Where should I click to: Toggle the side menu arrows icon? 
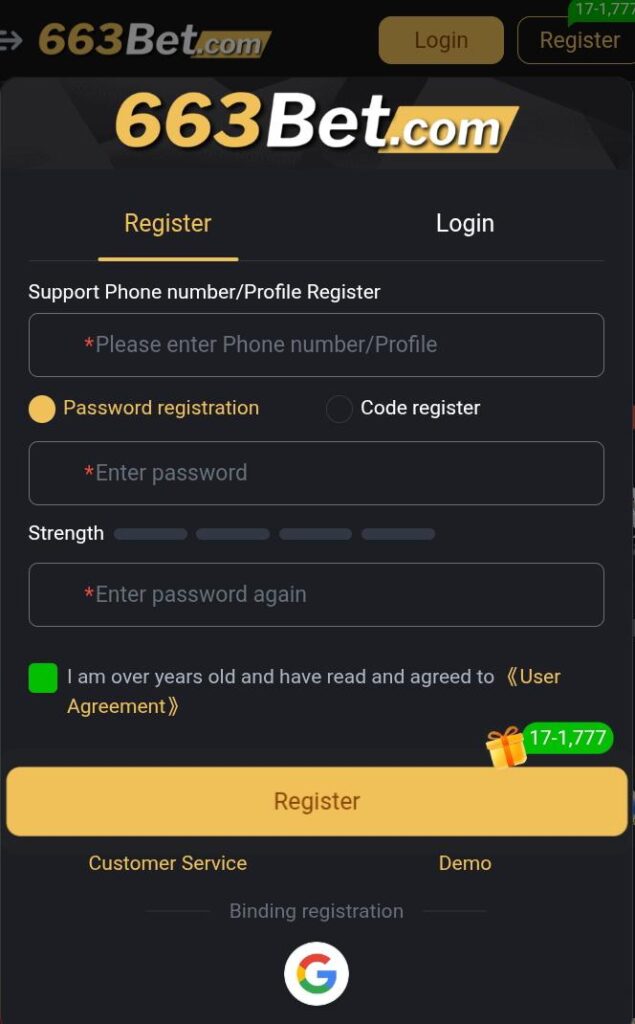tap(11, 40)
